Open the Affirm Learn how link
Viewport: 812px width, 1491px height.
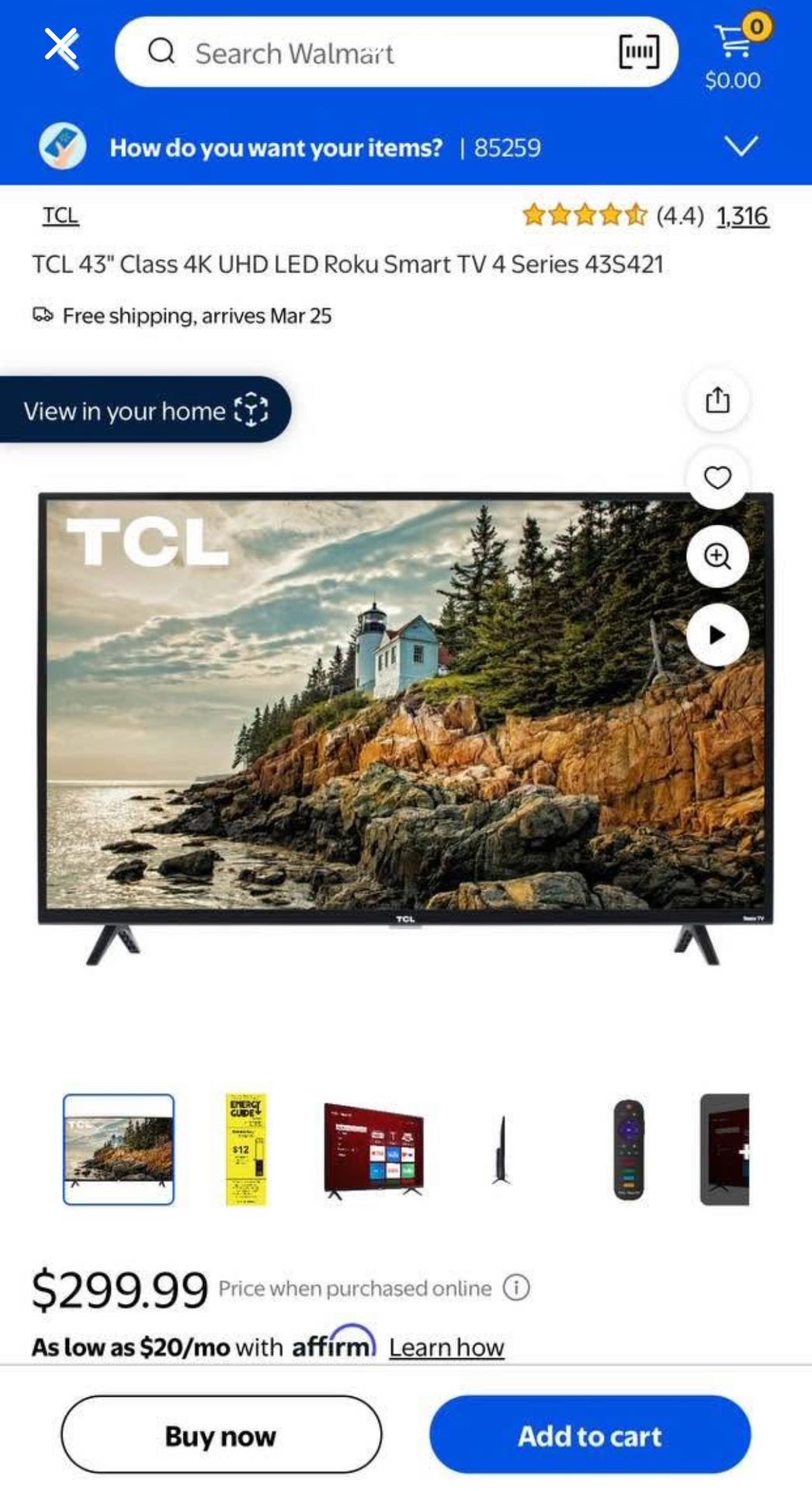(446, 1347)
